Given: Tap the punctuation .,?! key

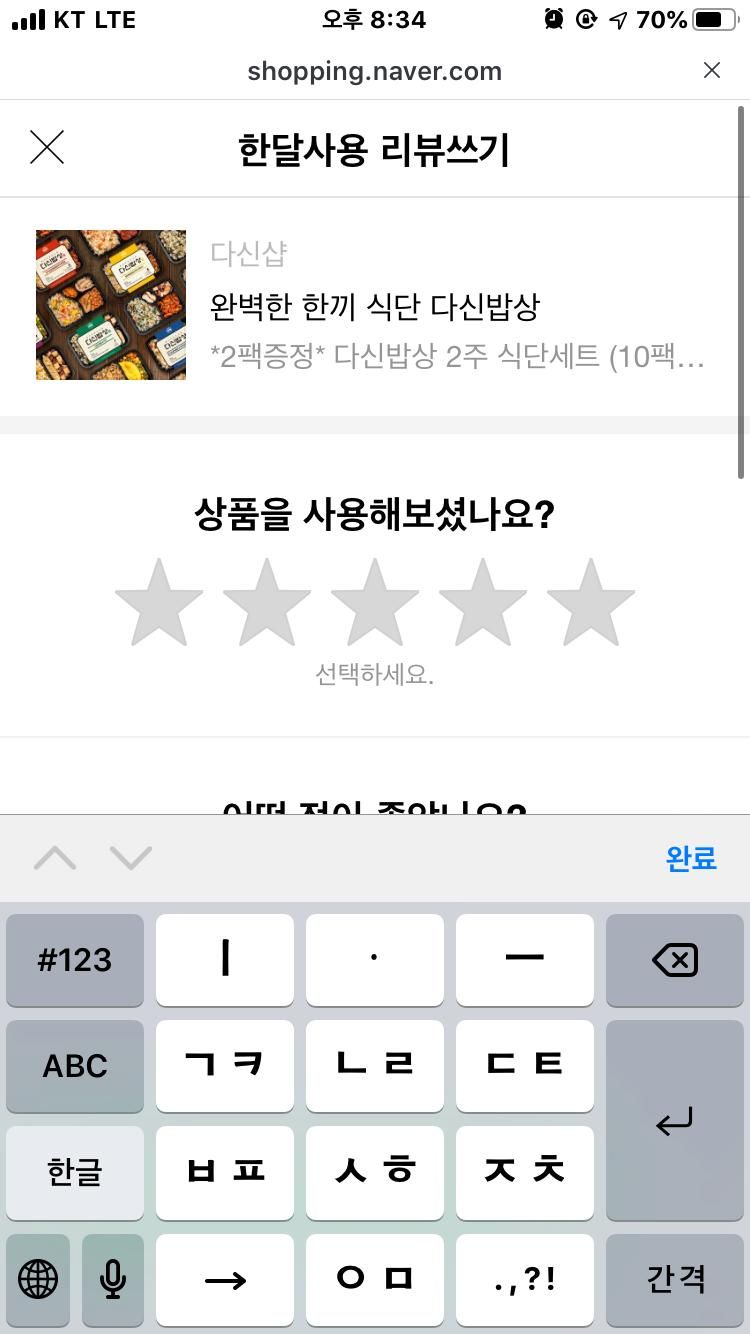Looking at the screenshot, I should click(x=525, y=1279).
